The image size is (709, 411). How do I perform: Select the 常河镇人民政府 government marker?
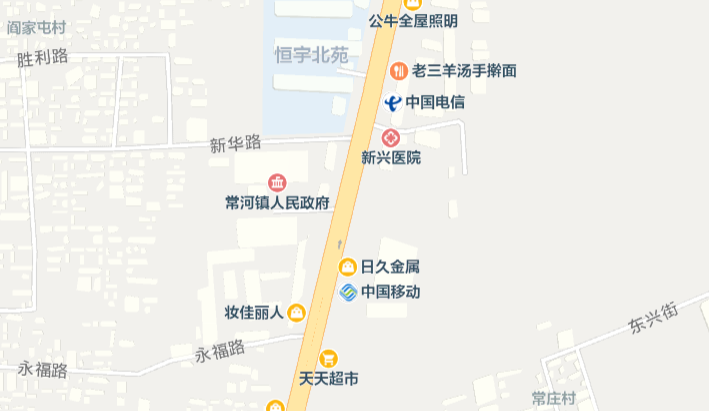[x=277, y=183]
